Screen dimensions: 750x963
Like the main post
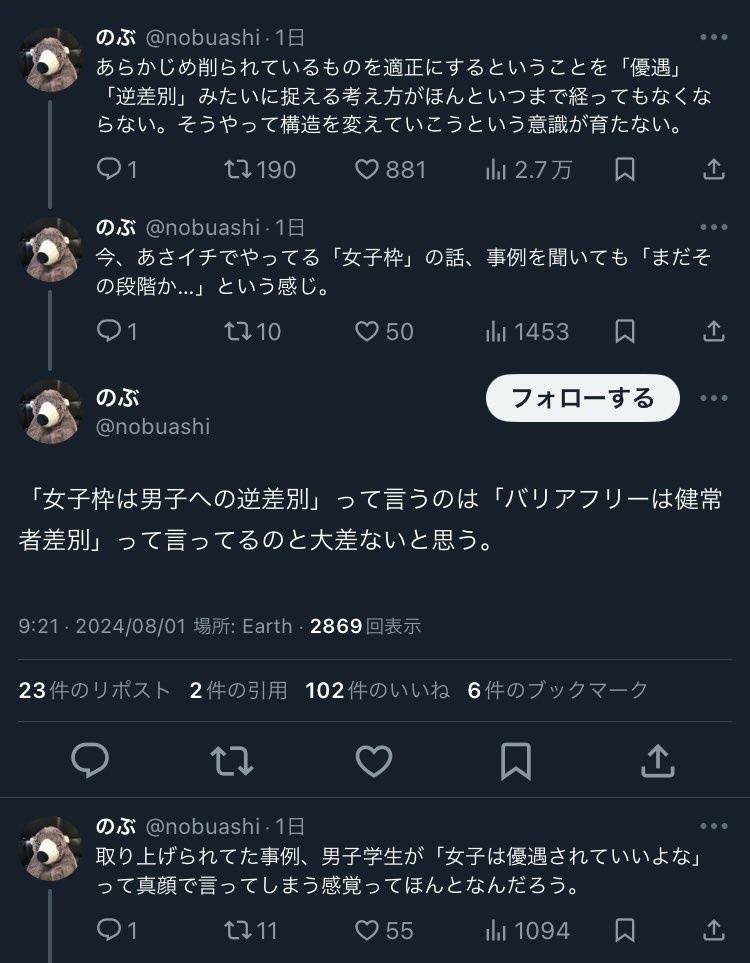374,762
